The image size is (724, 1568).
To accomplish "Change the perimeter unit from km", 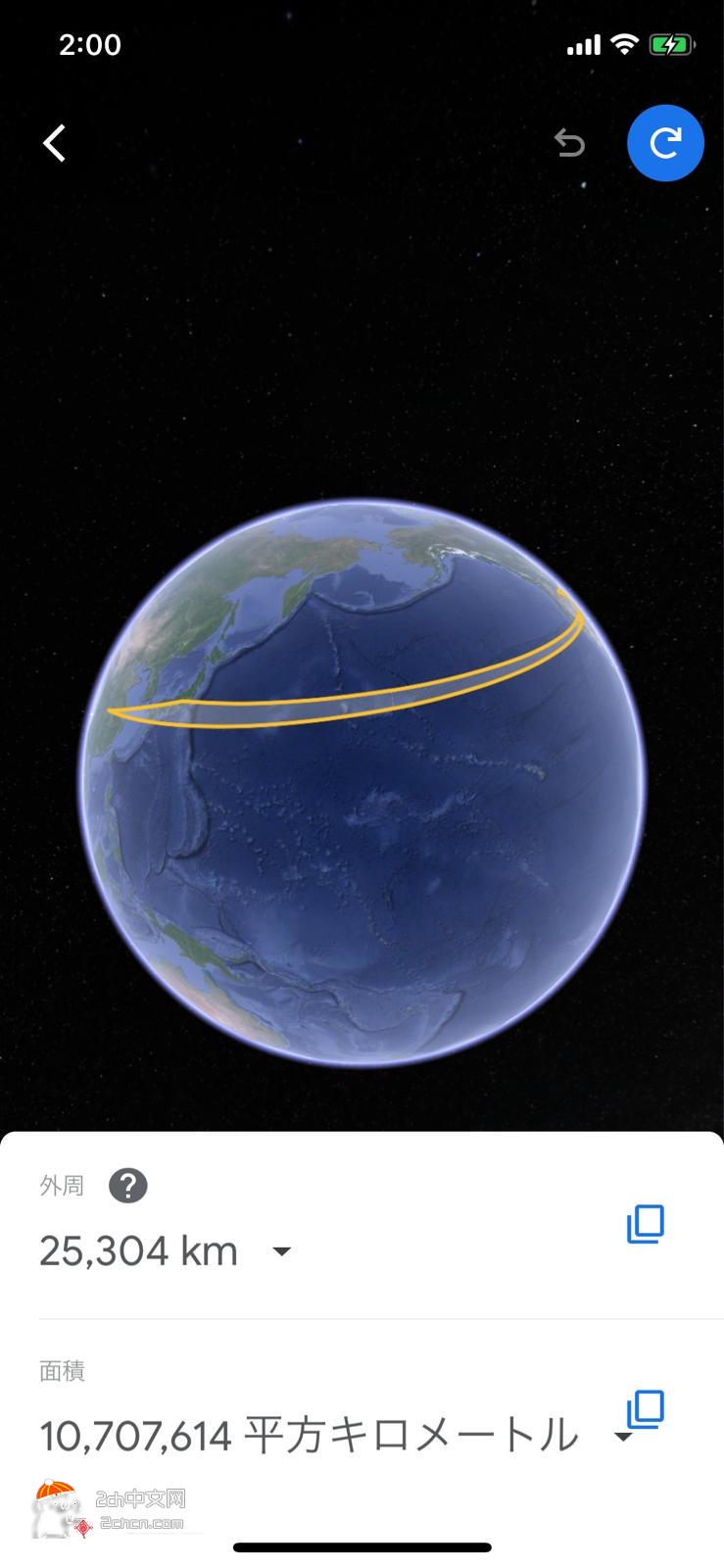I will point(281,1251).
